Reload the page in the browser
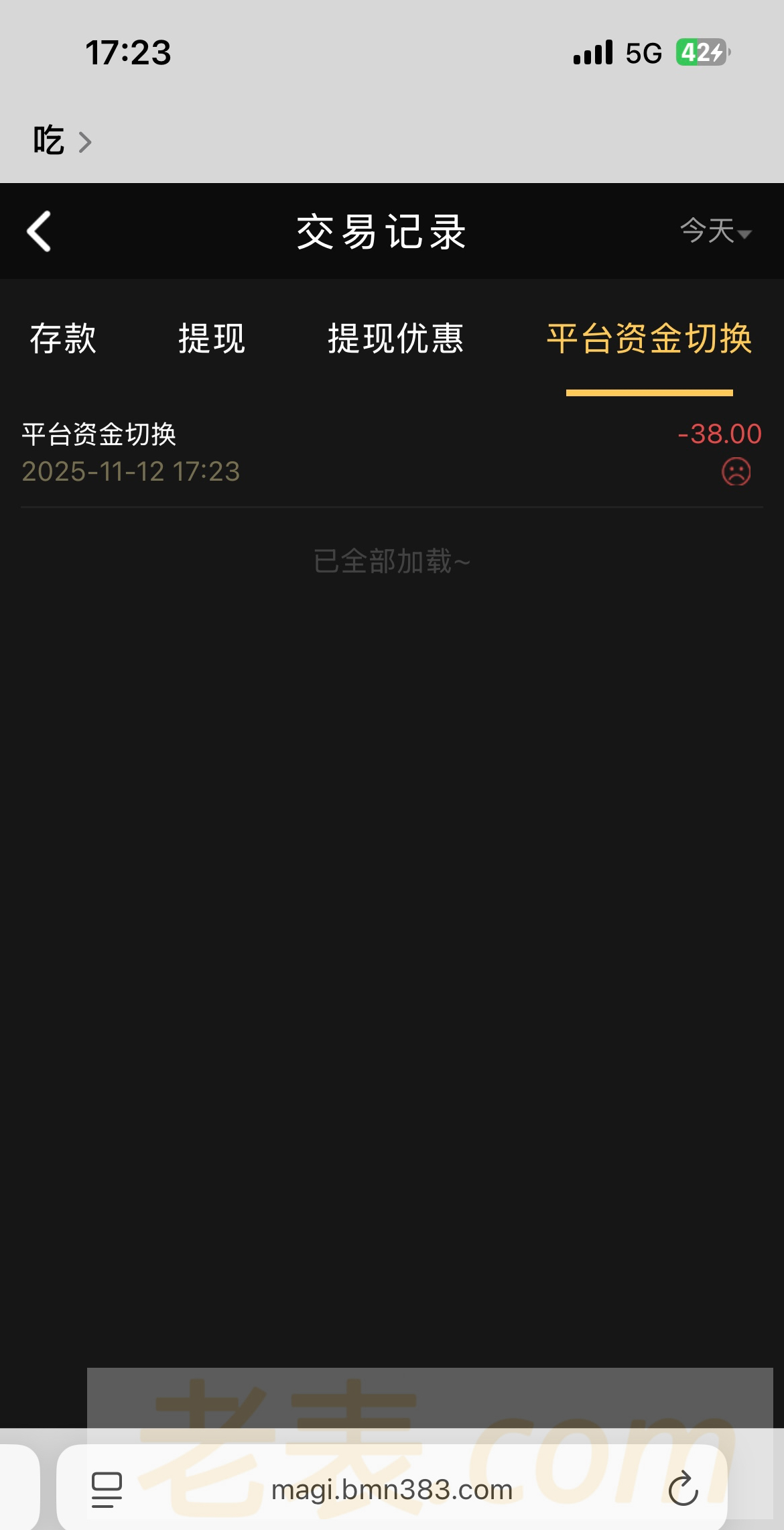The height and width of the screenshot is (1530, 784). pyautogui.click(x=683, y=1489)
